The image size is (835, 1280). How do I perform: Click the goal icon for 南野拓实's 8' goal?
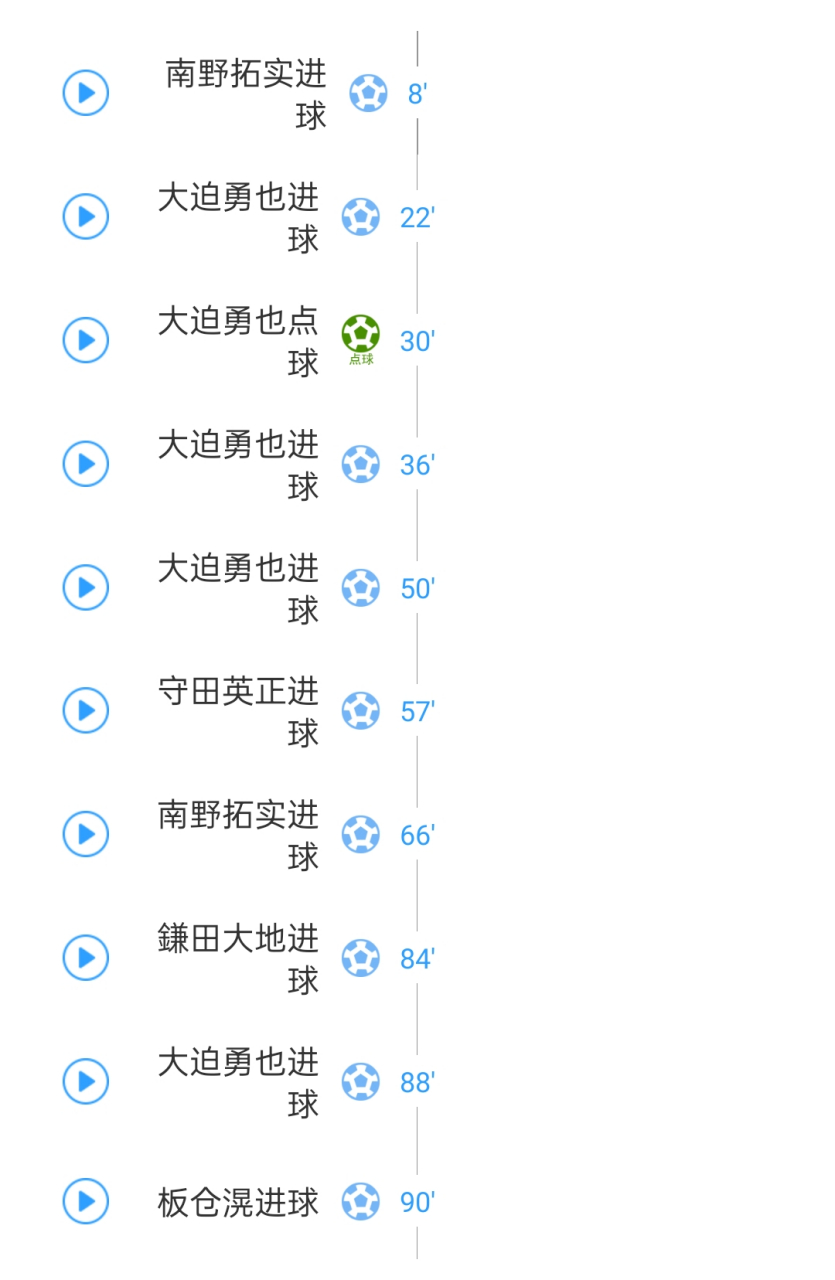coord(368,93)
